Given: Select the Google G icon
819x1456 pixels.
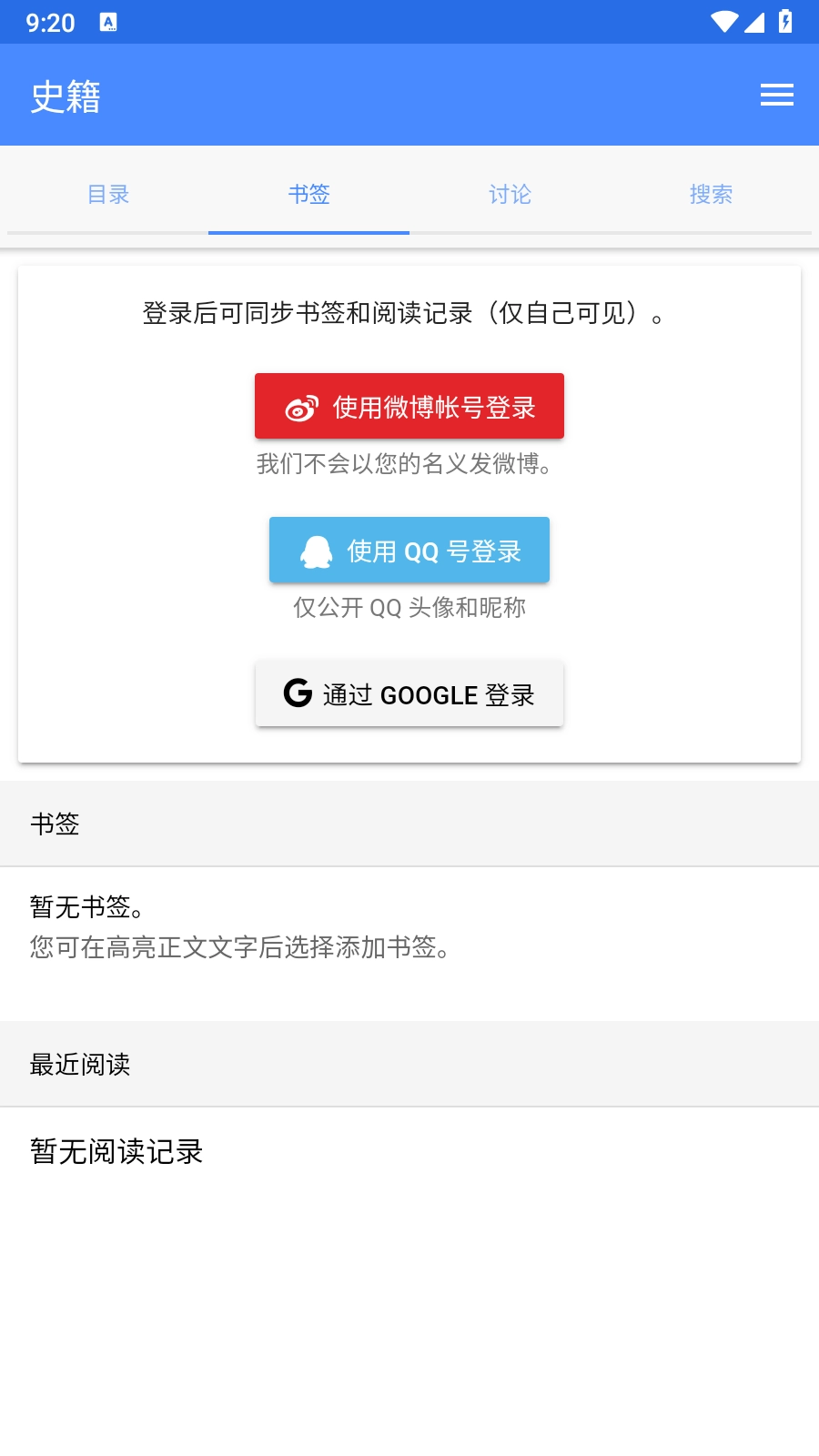Looking at the screenshot, I should [298, 694].
